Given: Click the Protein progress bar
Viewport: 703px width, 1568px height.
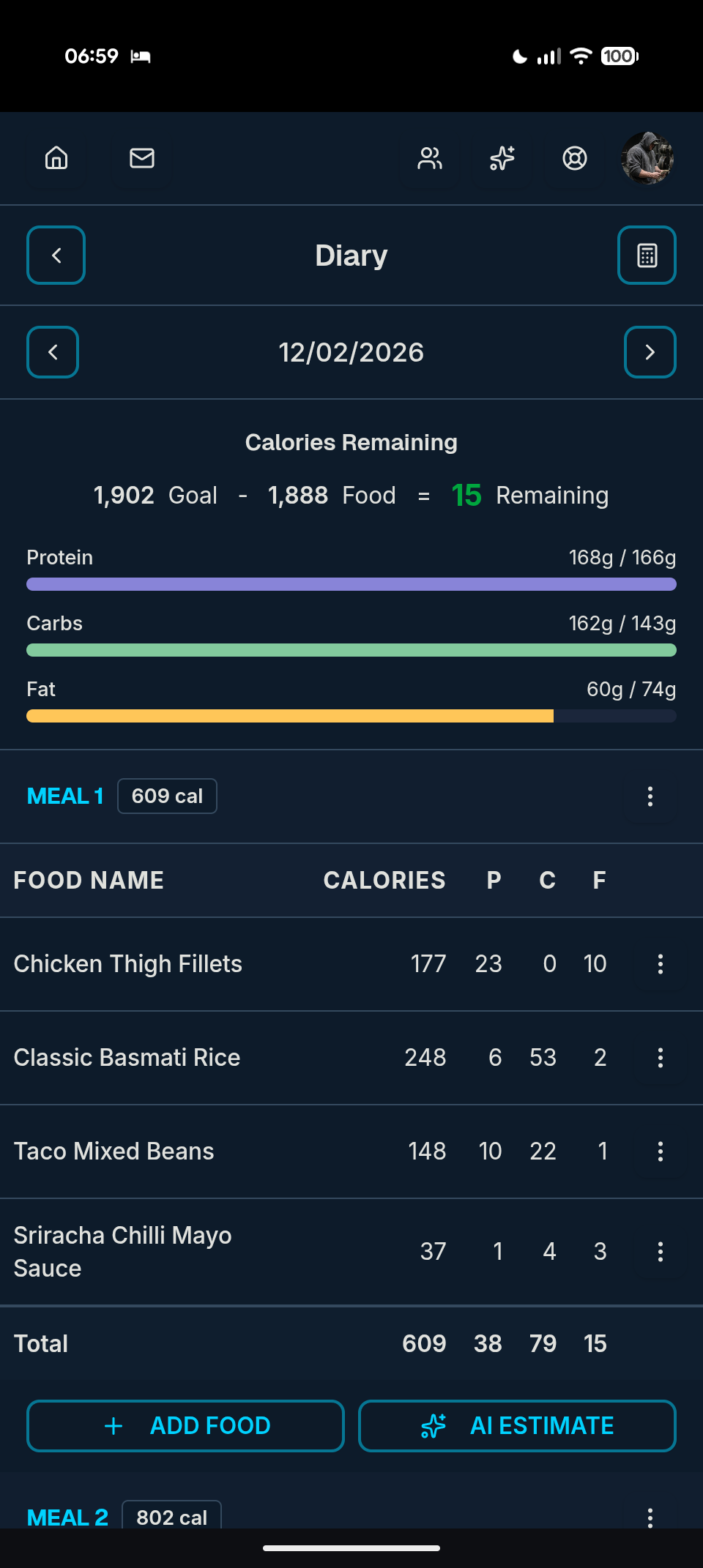Looking at the screenshot, I should click(351, 583).
